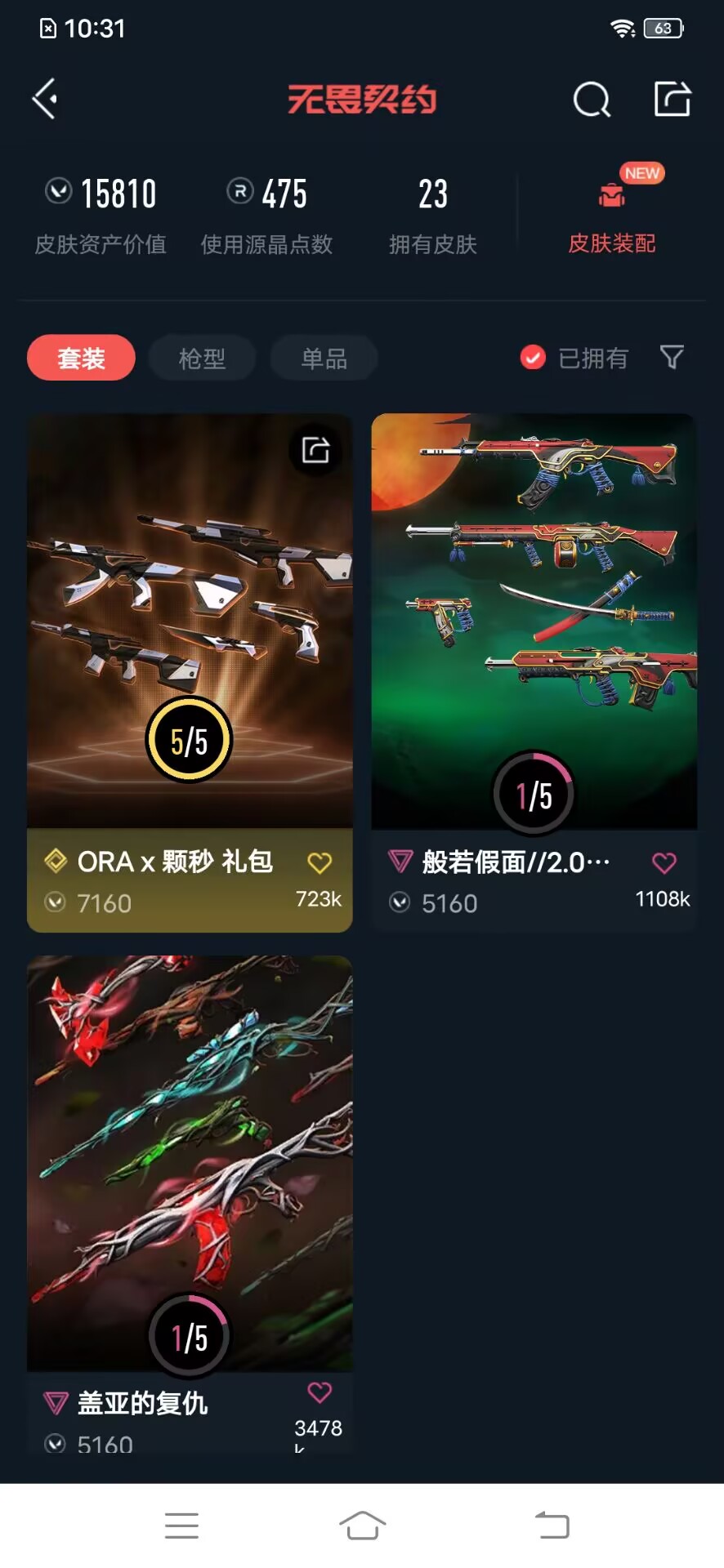Like the 般若假面//2.0 bundle

tap(664, 862)
